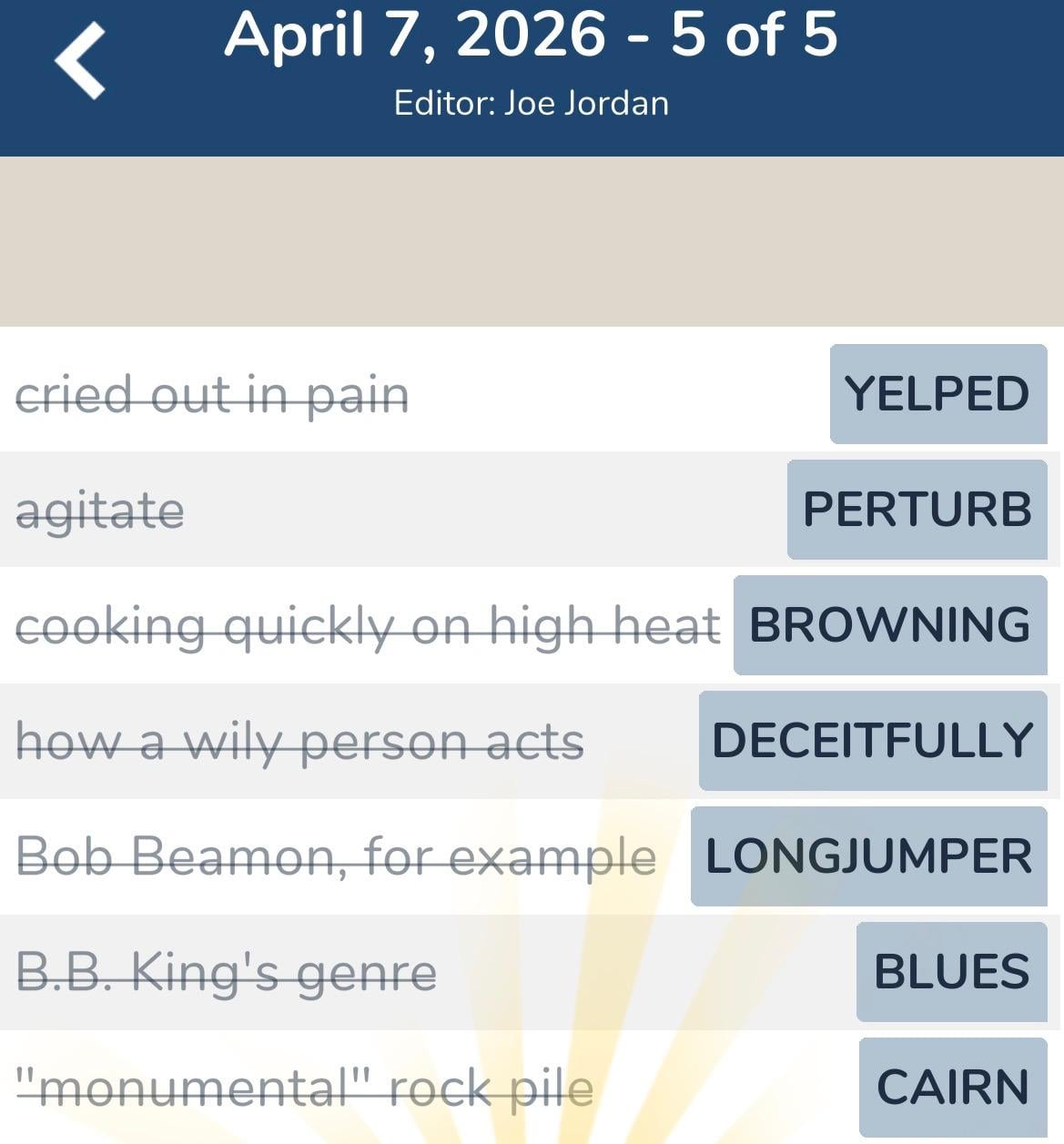
Task: Click the 'Editor: Joe Jordan' label
Action: (x=532, y=103)
